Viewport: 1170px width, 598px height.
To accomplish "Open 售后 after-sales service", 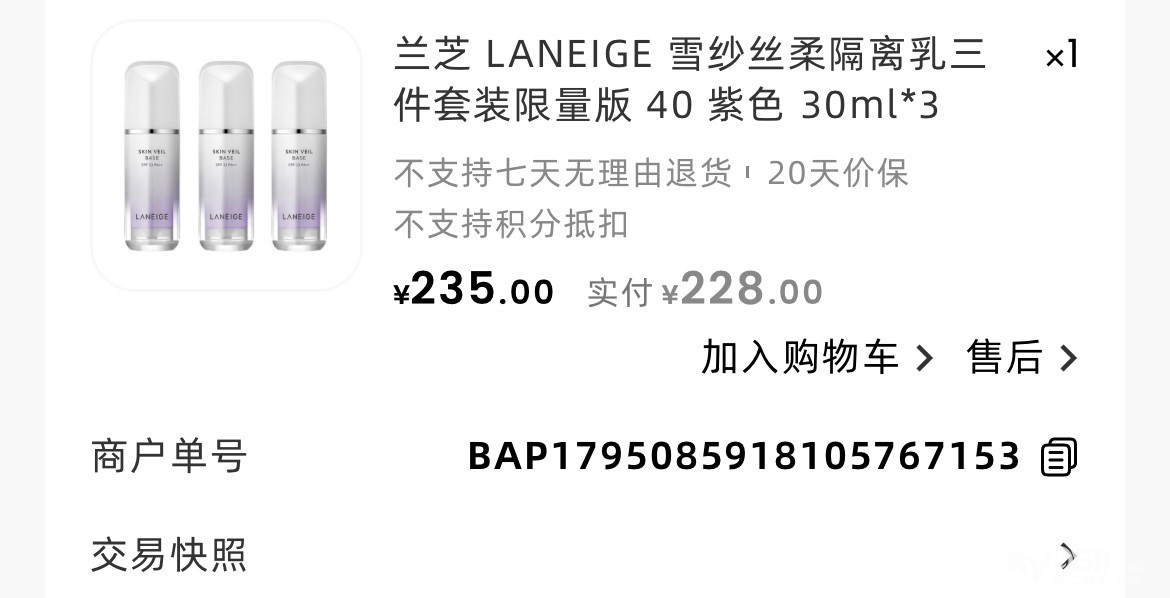I will 1022,357.
